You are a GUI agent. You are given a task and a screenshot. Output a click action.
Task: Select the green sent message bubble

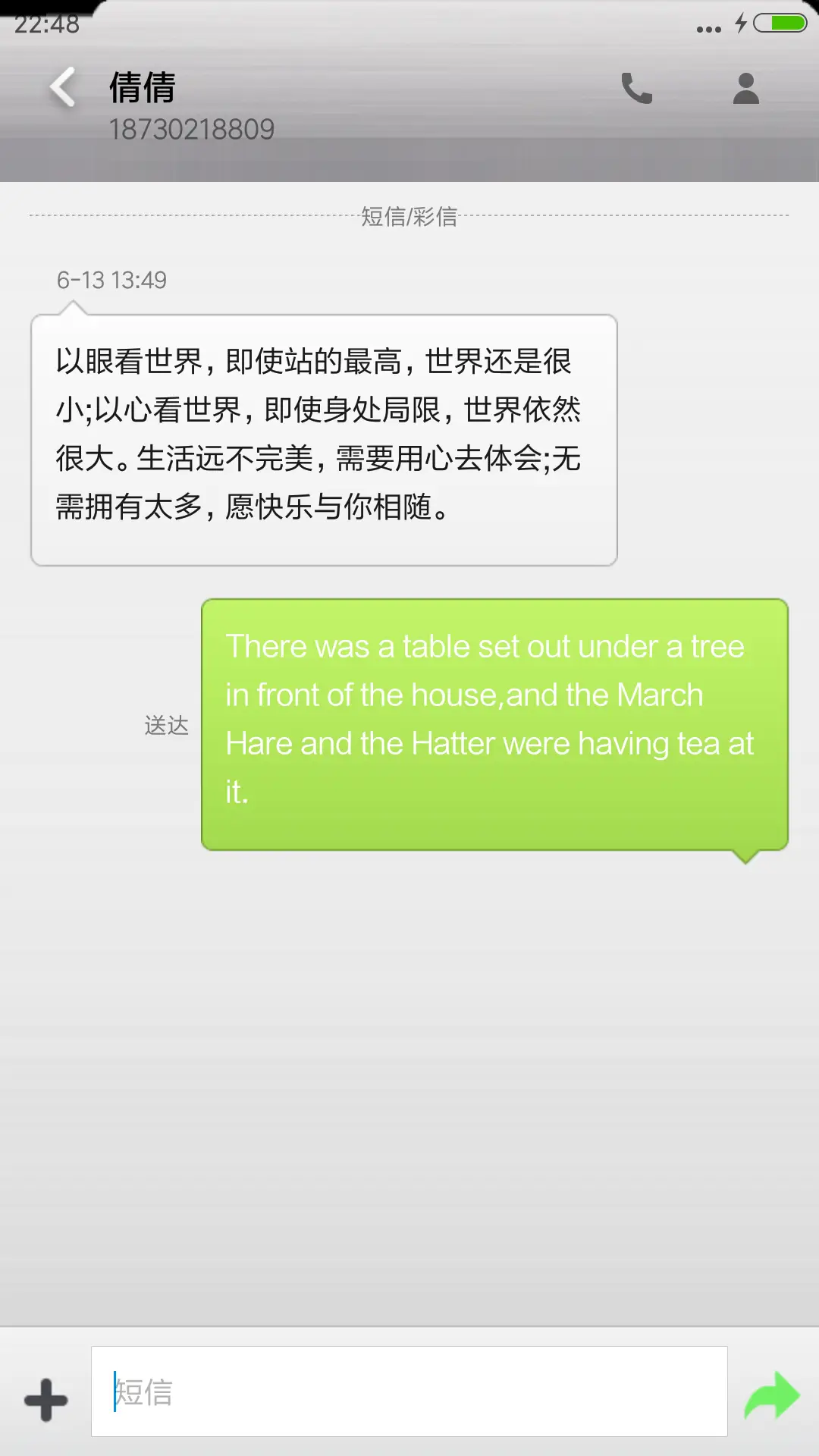point(493,720)
